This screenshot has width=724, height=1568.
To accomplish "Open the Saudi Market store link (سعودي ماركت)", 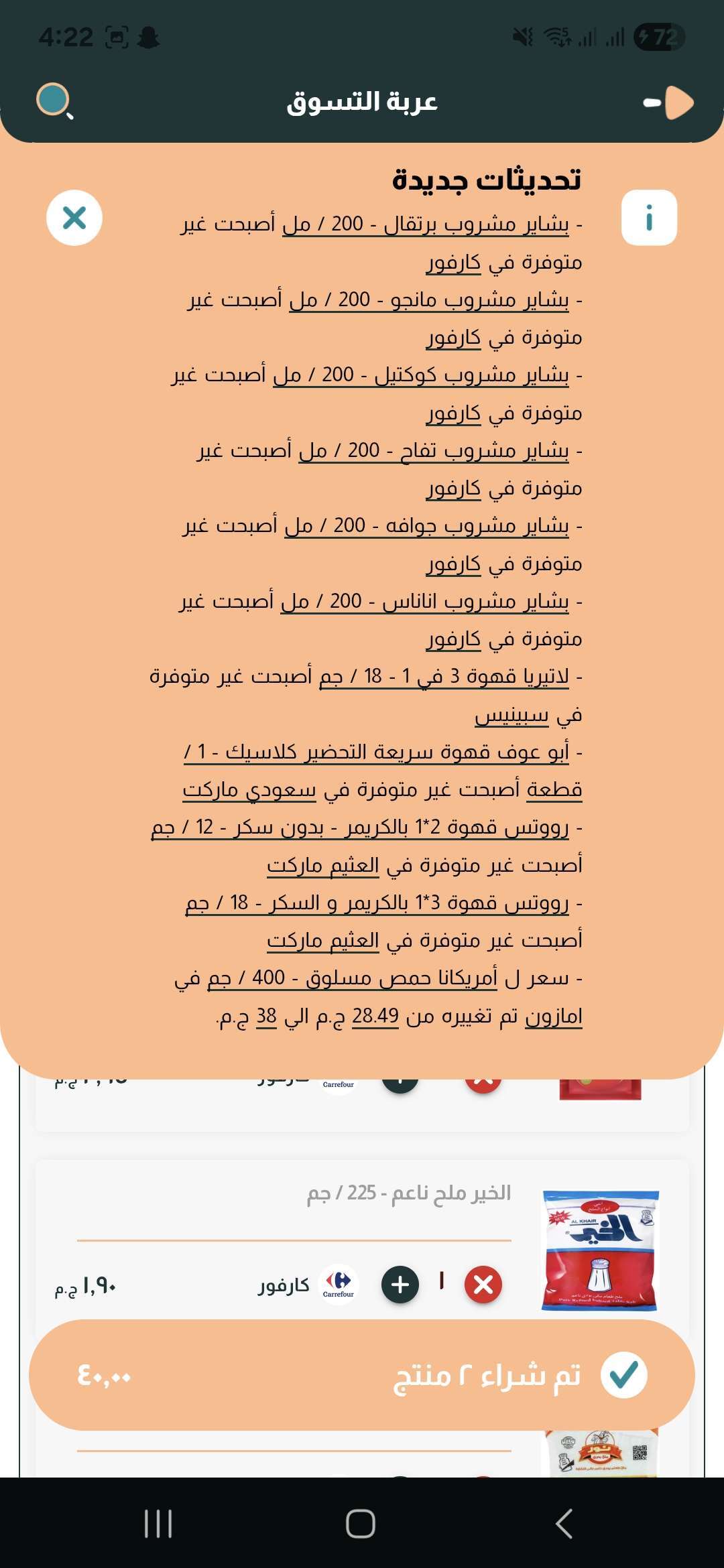I will (249, 790).
